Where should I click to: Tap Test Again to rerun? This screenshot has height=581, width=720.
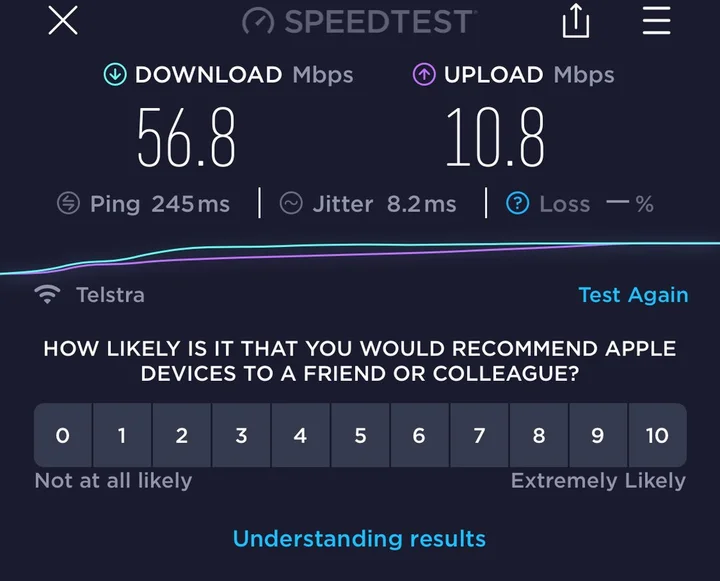point(633,295)
